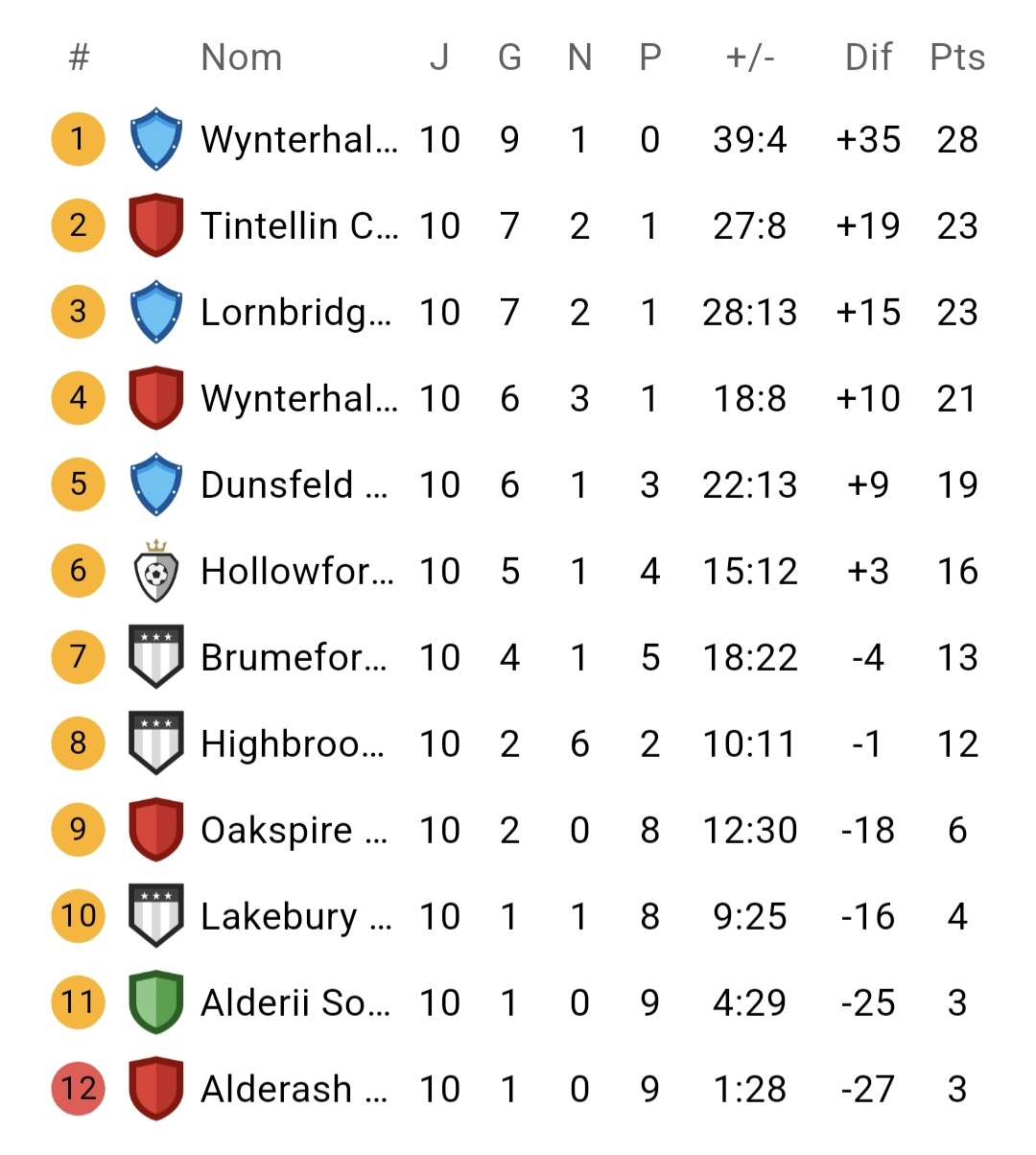Click the J column header
This screenshot has width=1036, height=1155.
[x=439, y=56]
